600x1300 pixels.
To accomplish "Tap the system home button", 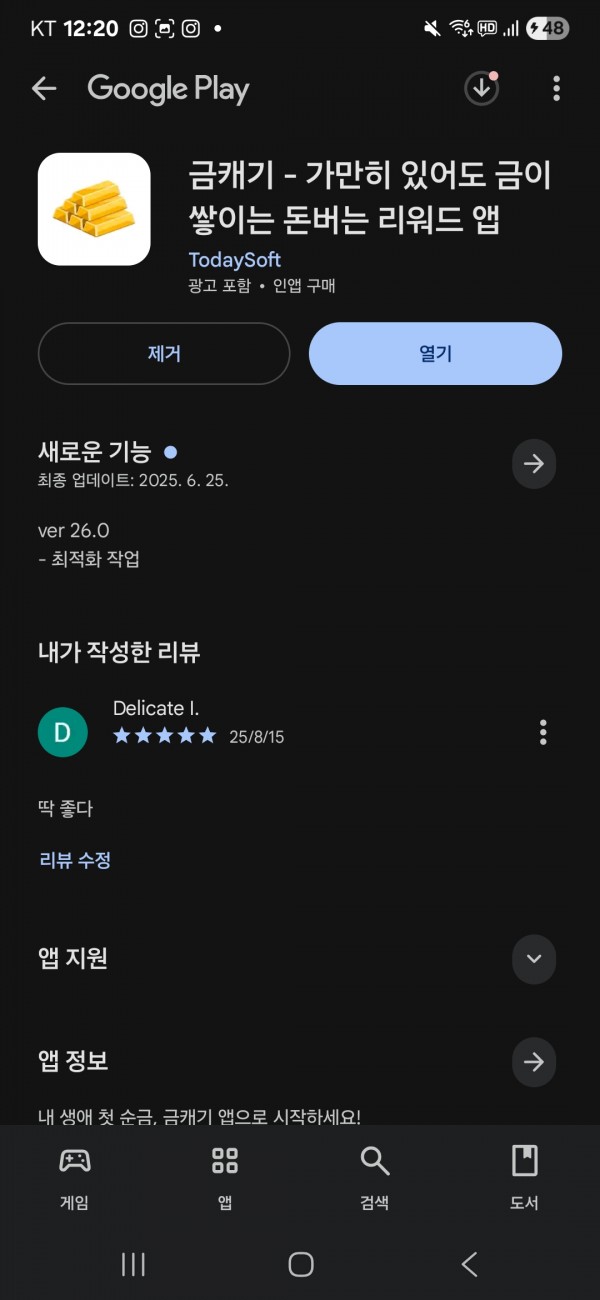I will [301, 1264].
